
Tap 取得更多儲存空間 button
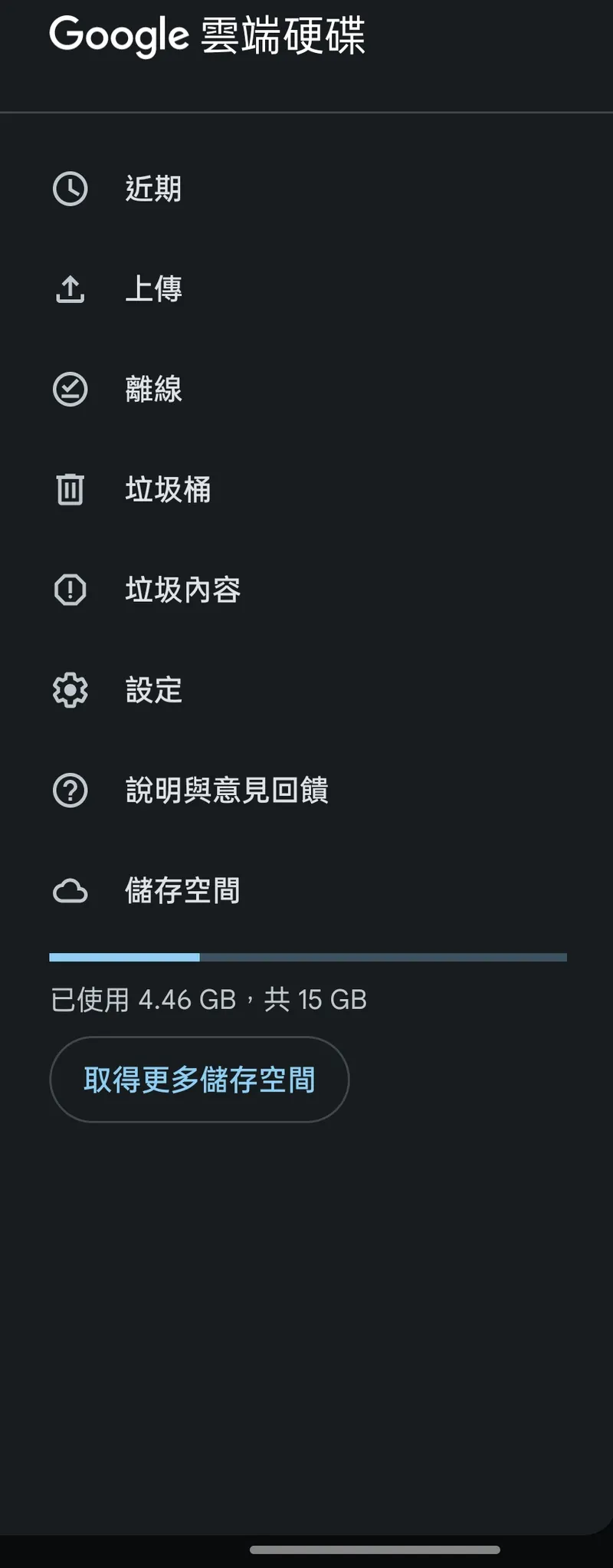[x=199, y=1080]
